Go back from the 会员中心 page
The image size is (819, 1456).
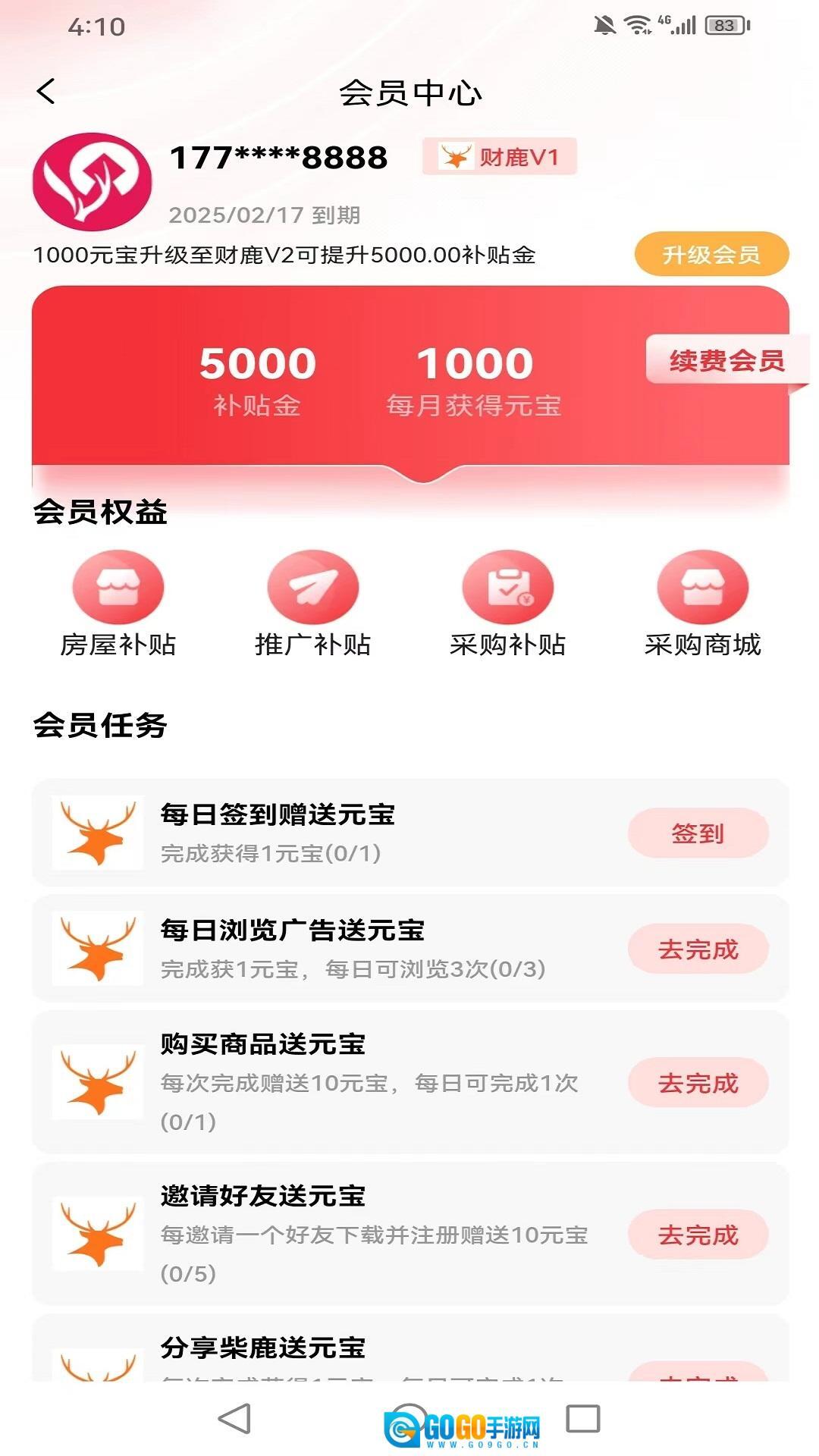tap(46, 92)
